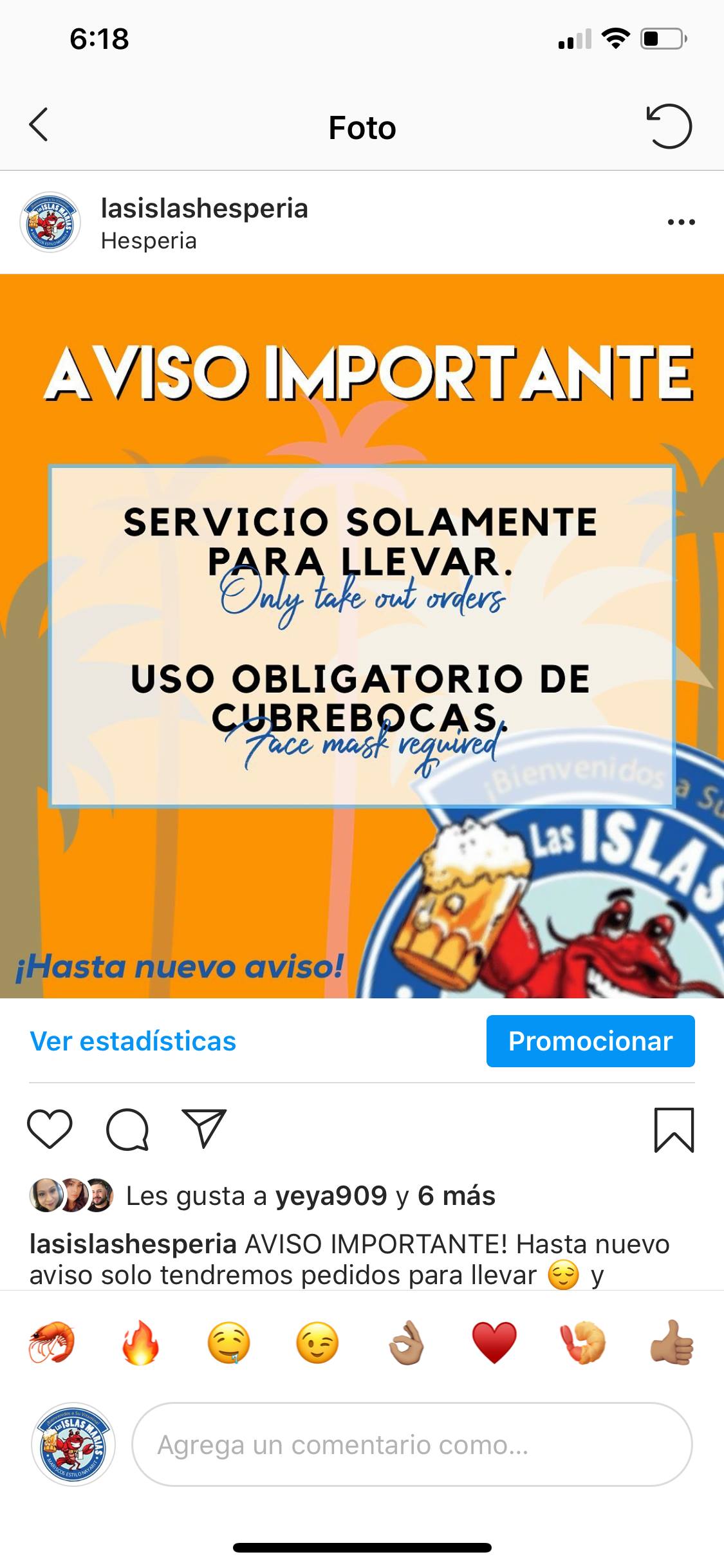
Task: Go back from the Foto screen
Action: click(x=39, y=125)
